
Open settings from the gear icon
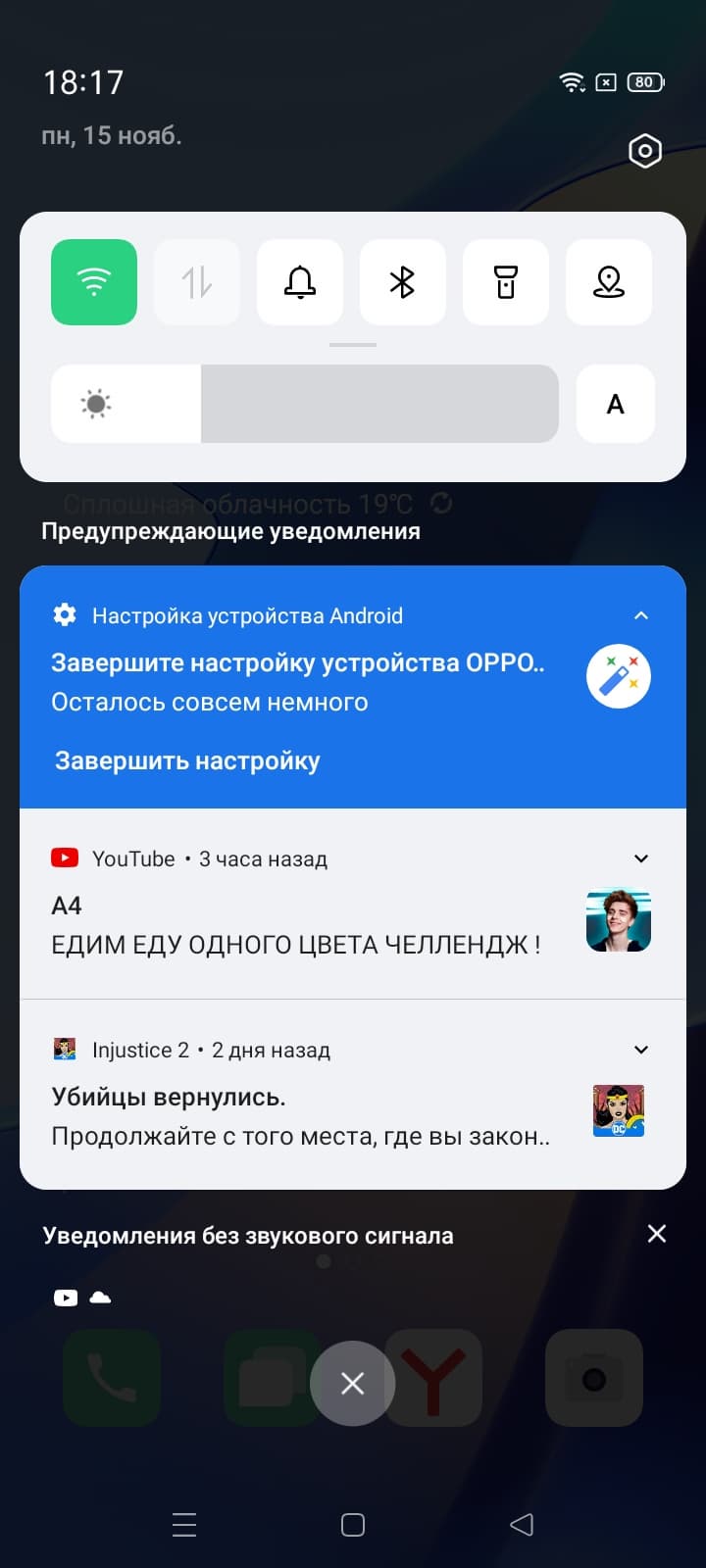(644, 151)
